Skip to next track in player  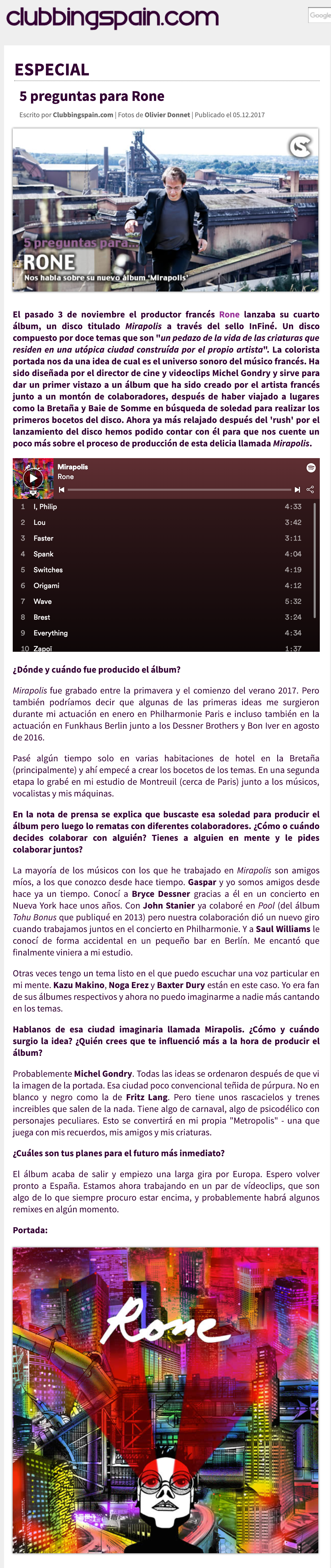297,489
